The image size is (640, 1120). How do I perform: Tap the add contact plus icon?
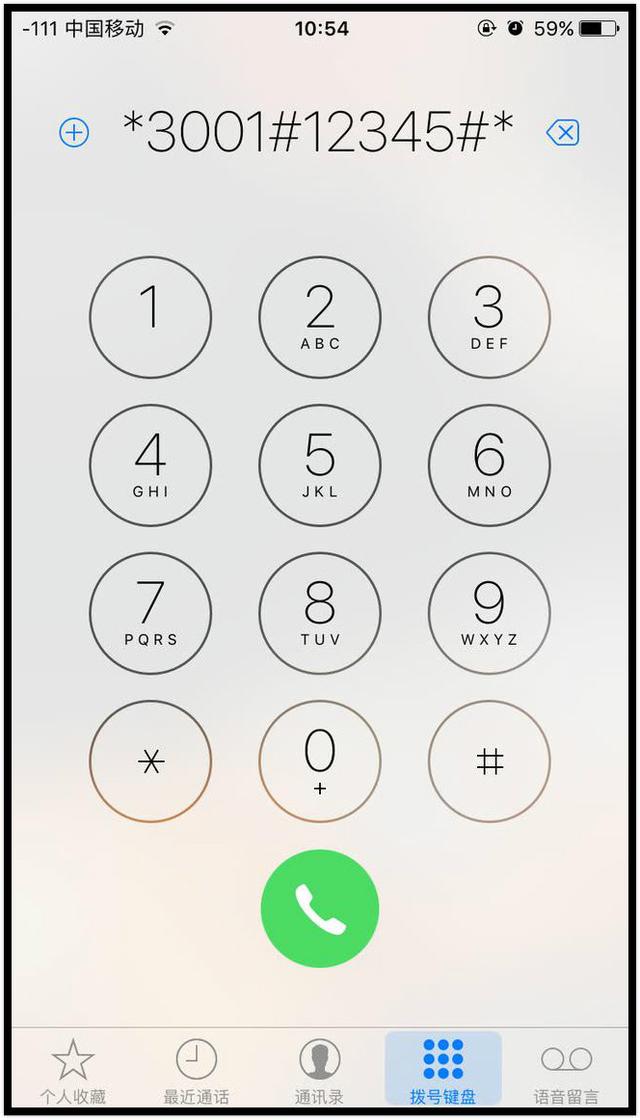point(74,133)
